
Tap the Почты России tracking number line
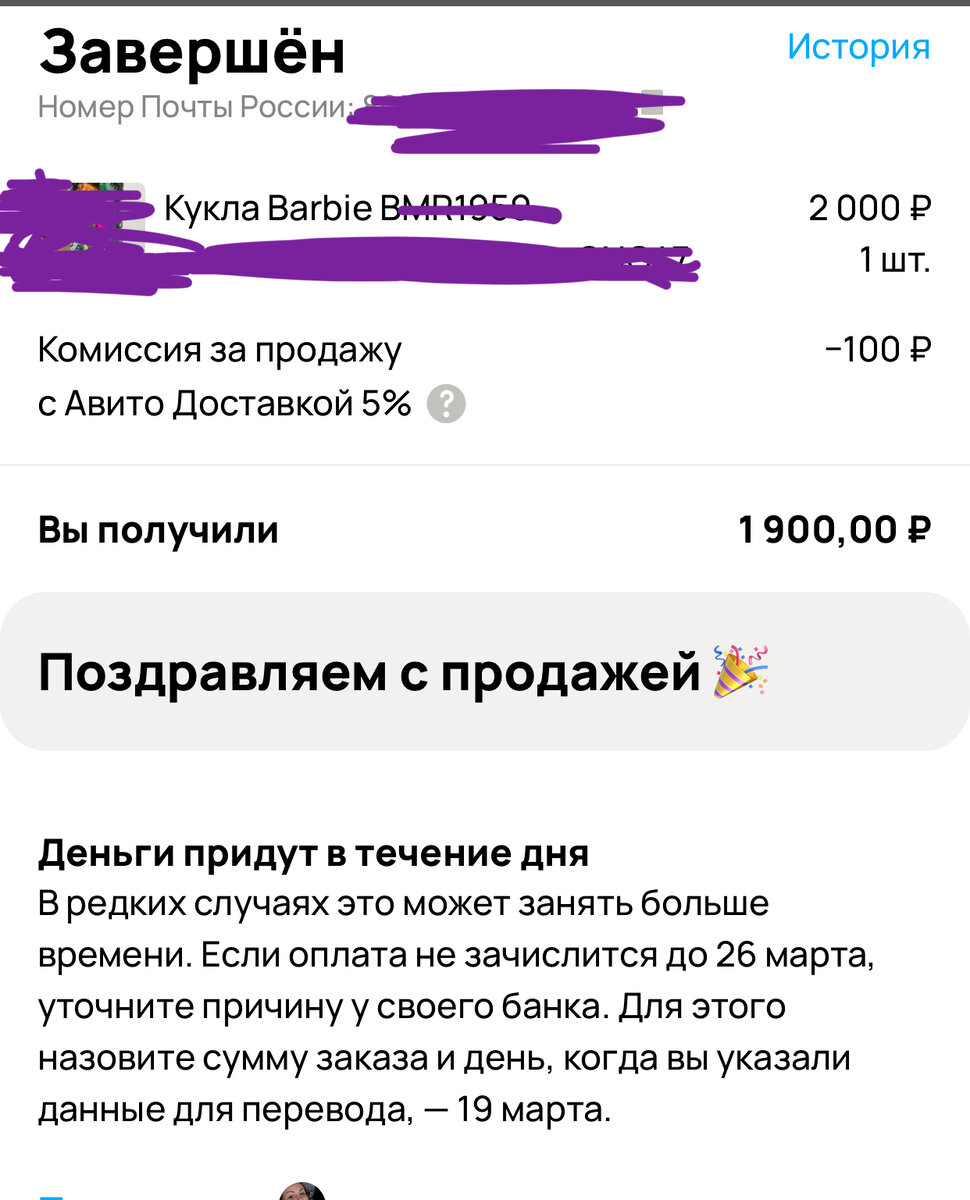click(x=200, y=104)
